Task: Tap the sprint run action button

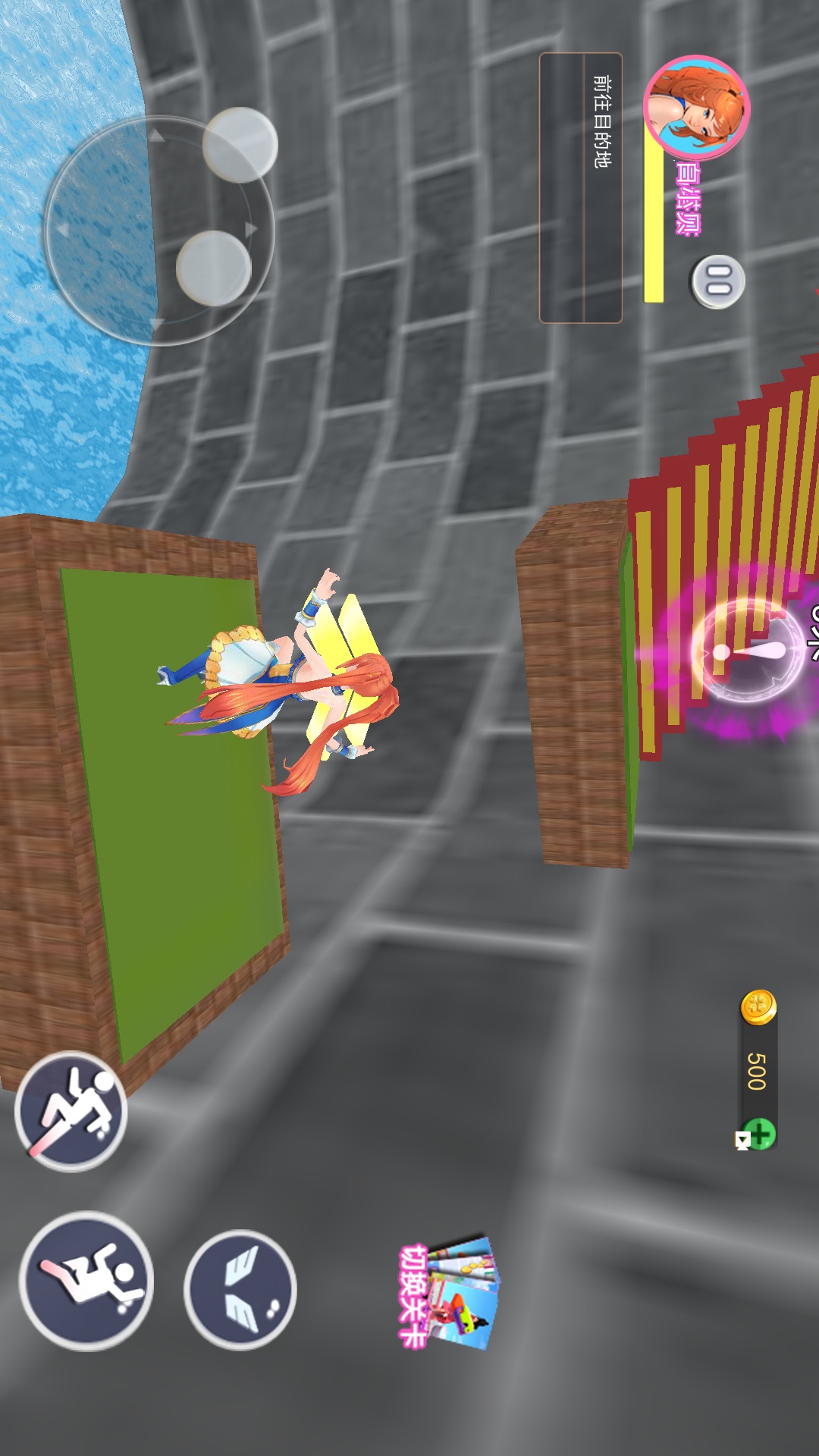Action: (86, 1282)
